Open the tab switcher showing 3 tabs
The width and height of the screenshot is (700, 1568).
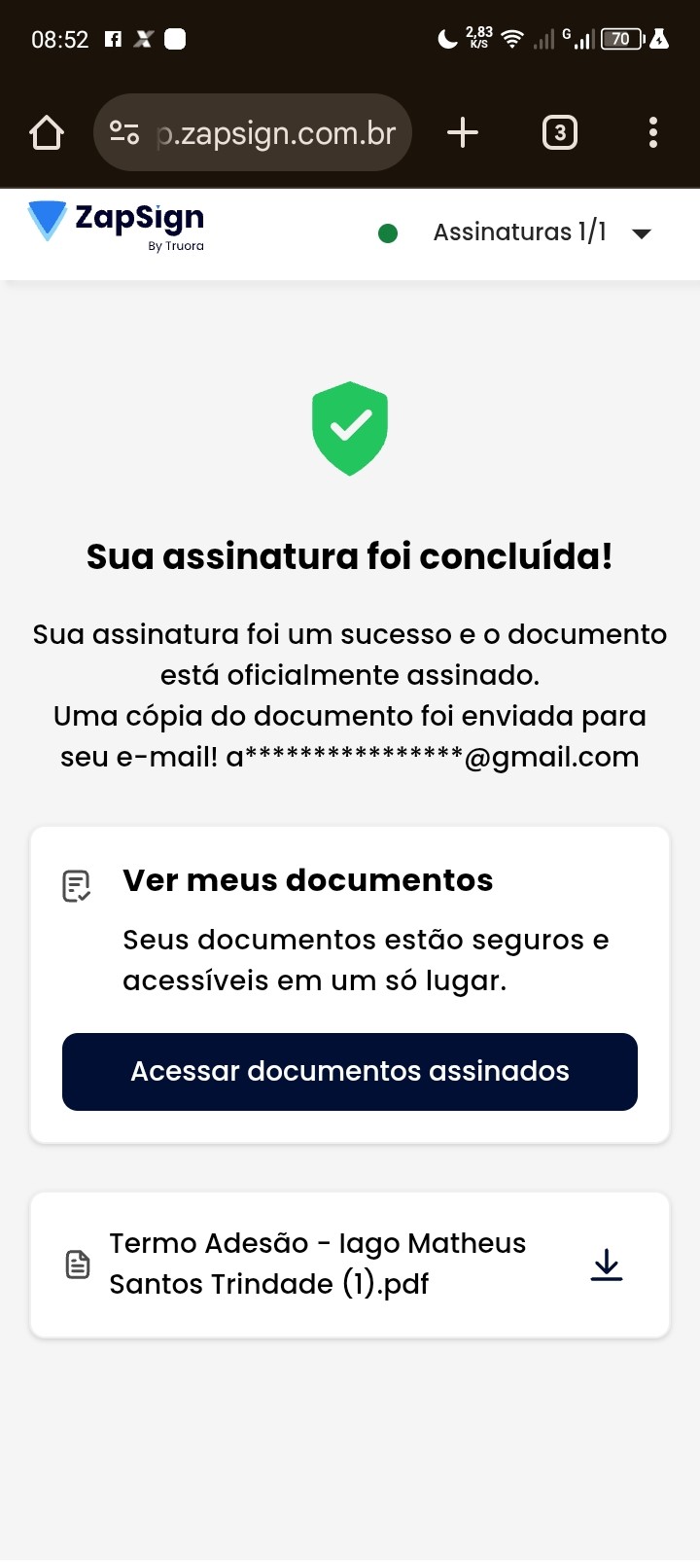coord(559,132)
